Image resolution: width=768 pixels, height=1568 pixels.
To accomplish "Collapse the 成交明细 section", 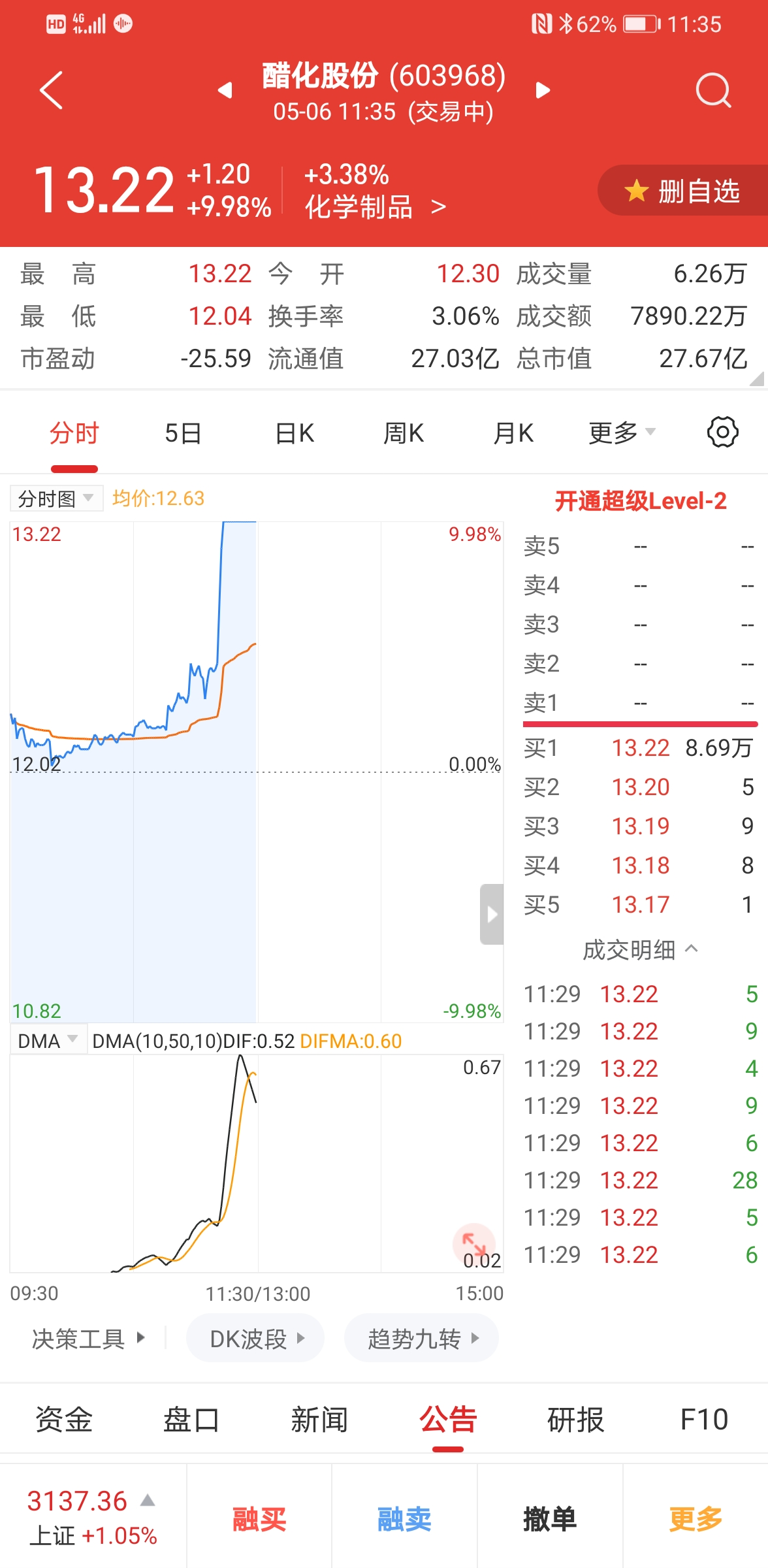I will point(640,949).
